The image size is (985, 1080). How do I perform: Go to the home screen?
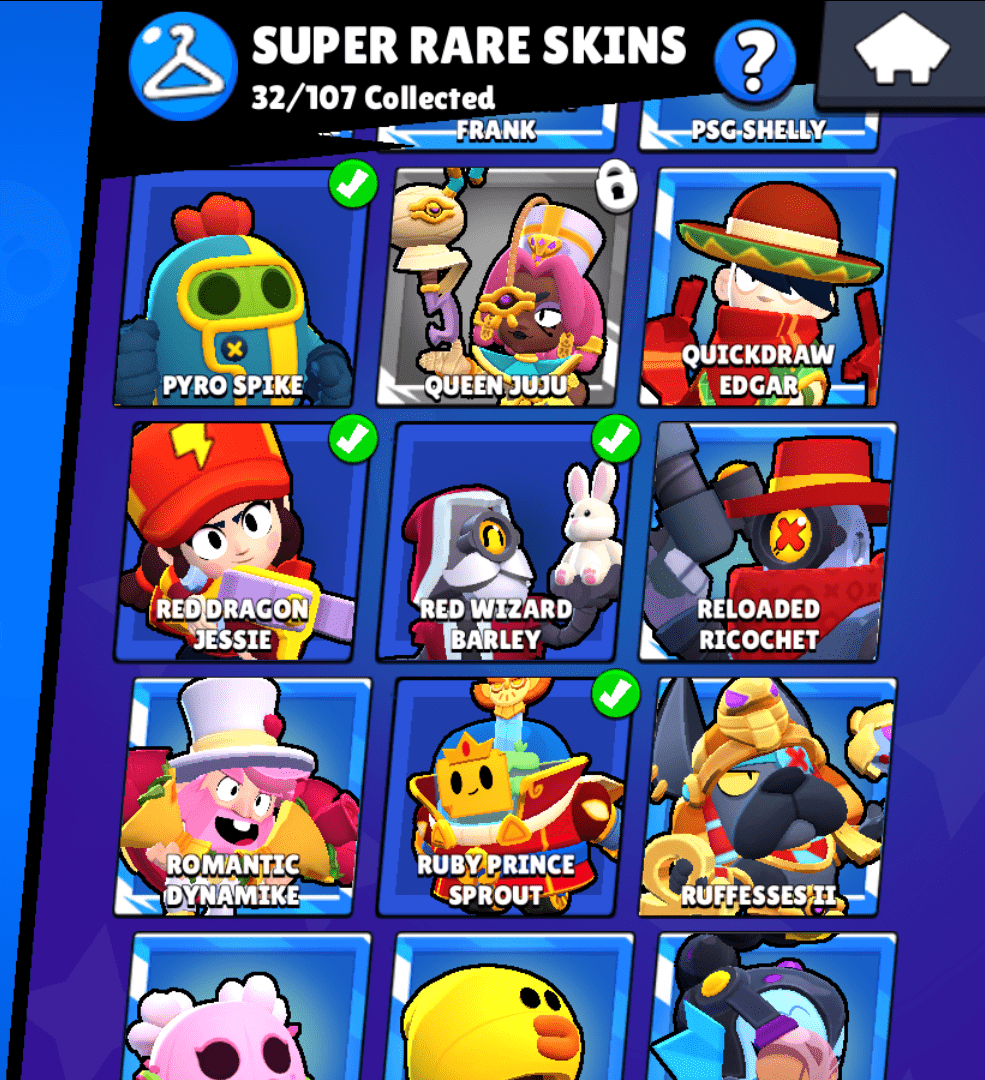pos(902,52)
